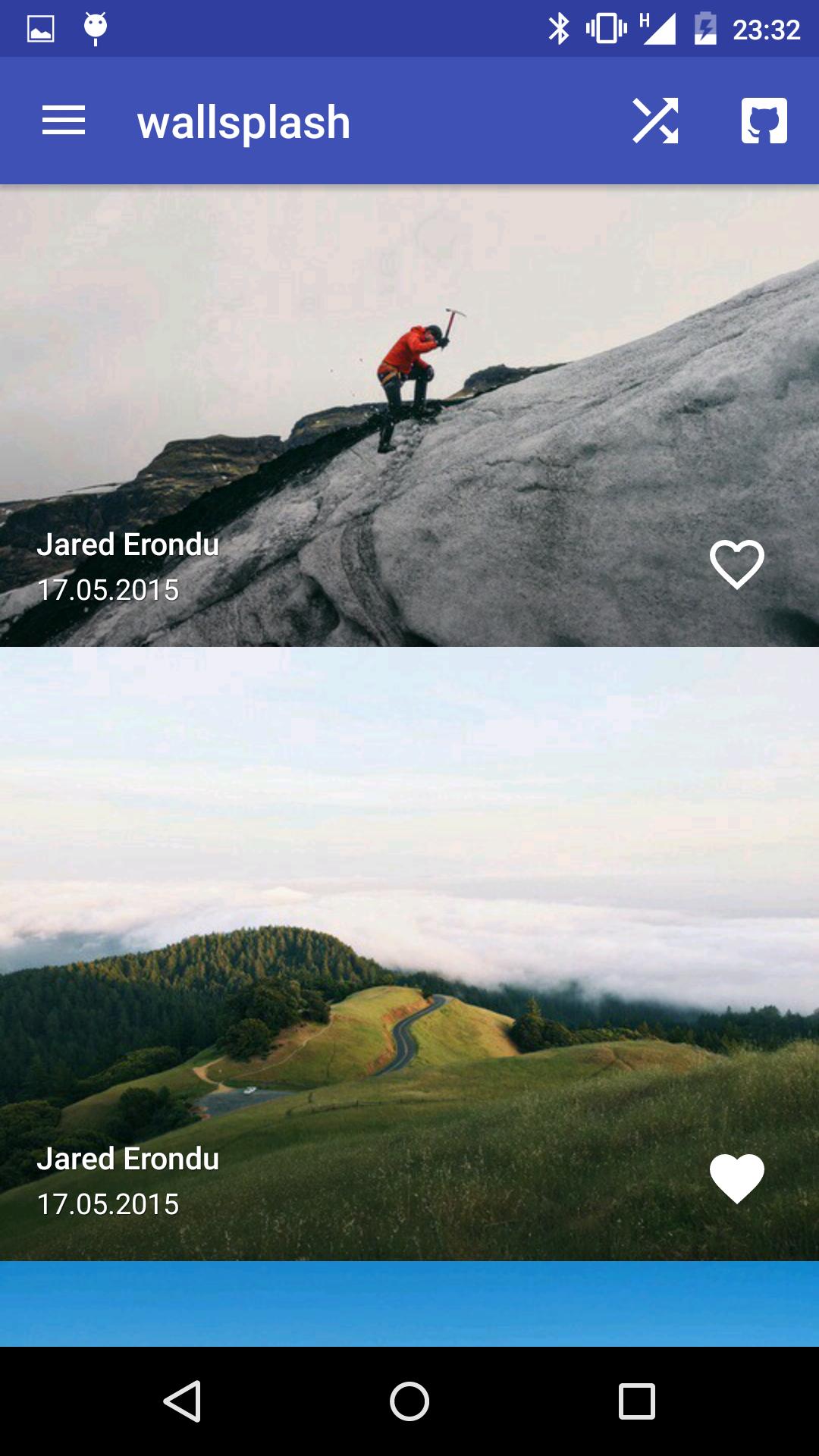The width and height of the screenshot is (819, 1456).
Task: Unlike the winding road hills photo
Action: coord(736,1178)
